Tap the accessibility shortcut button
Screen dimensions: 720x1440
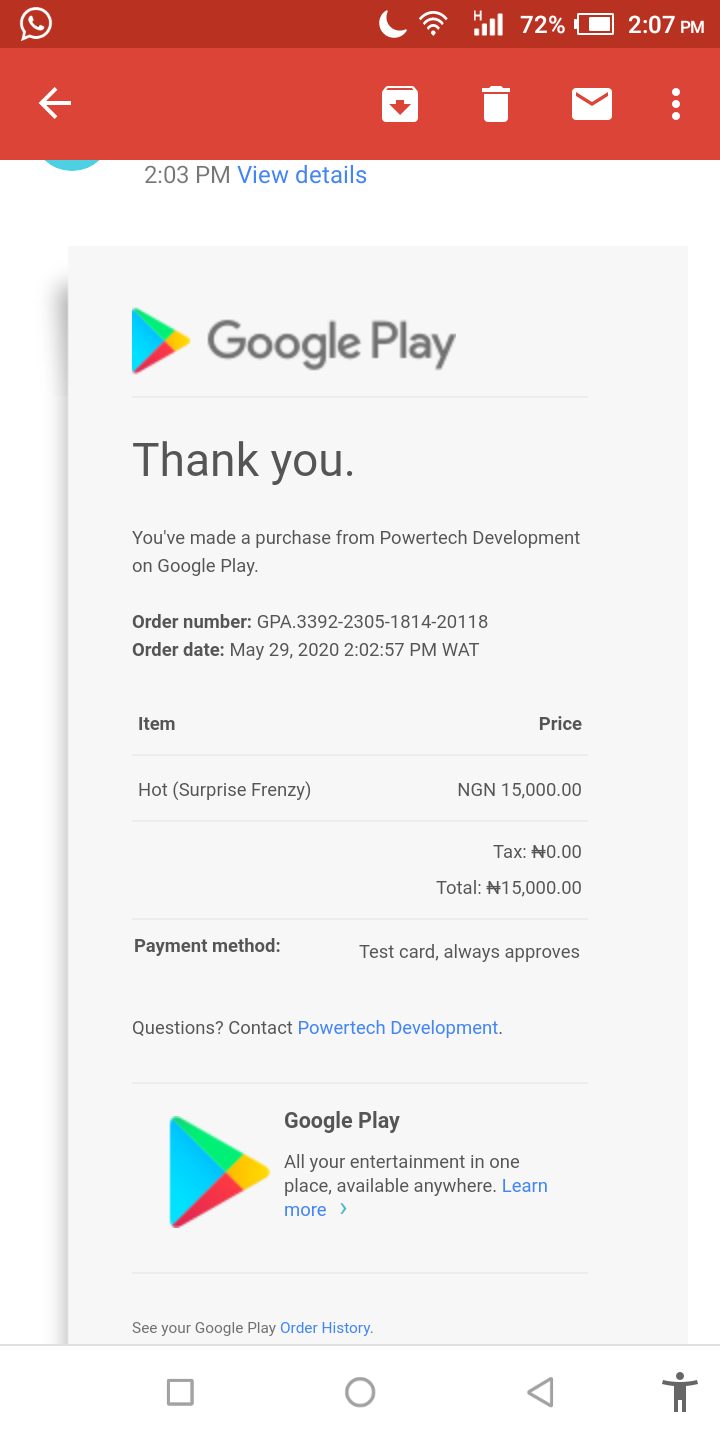tap(680, 1392)
